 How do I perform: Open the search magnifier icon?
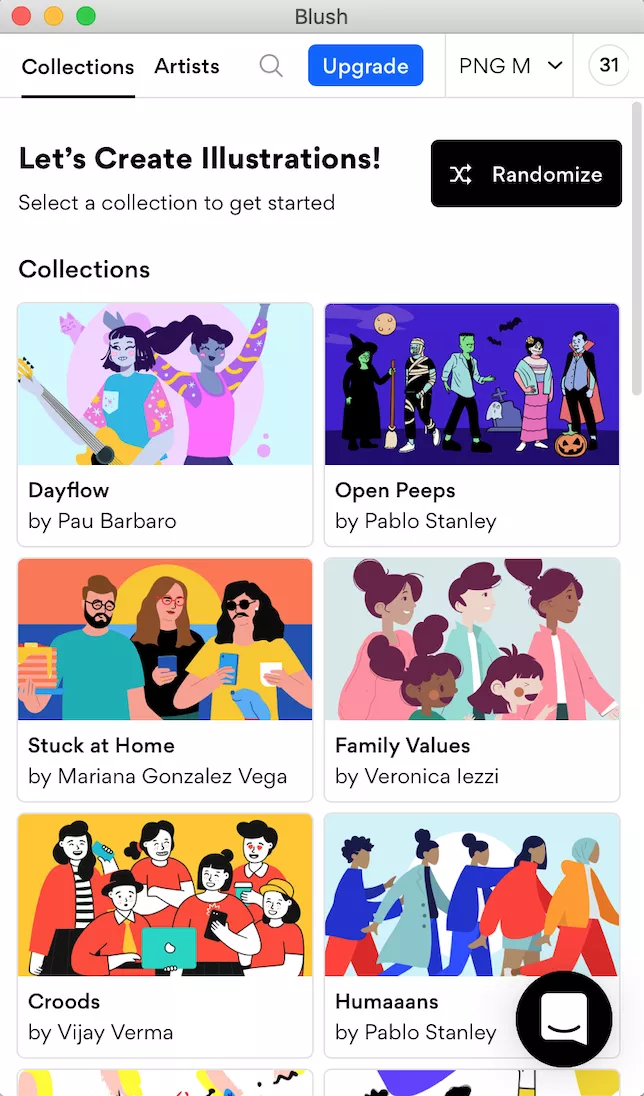pos(271,66)
